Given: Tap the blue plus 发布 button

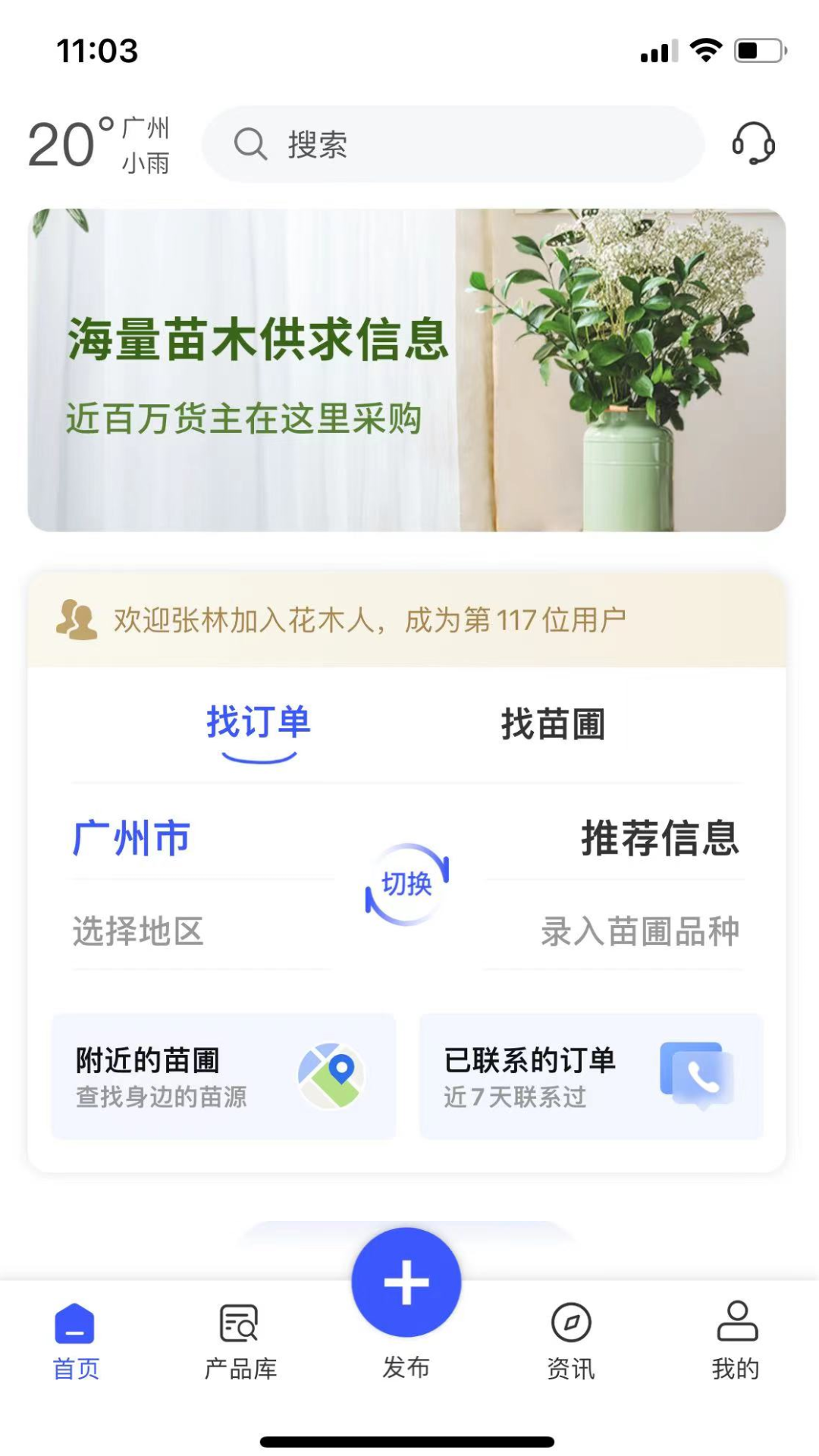Looking at the screenshot, I should [406, 1282].
